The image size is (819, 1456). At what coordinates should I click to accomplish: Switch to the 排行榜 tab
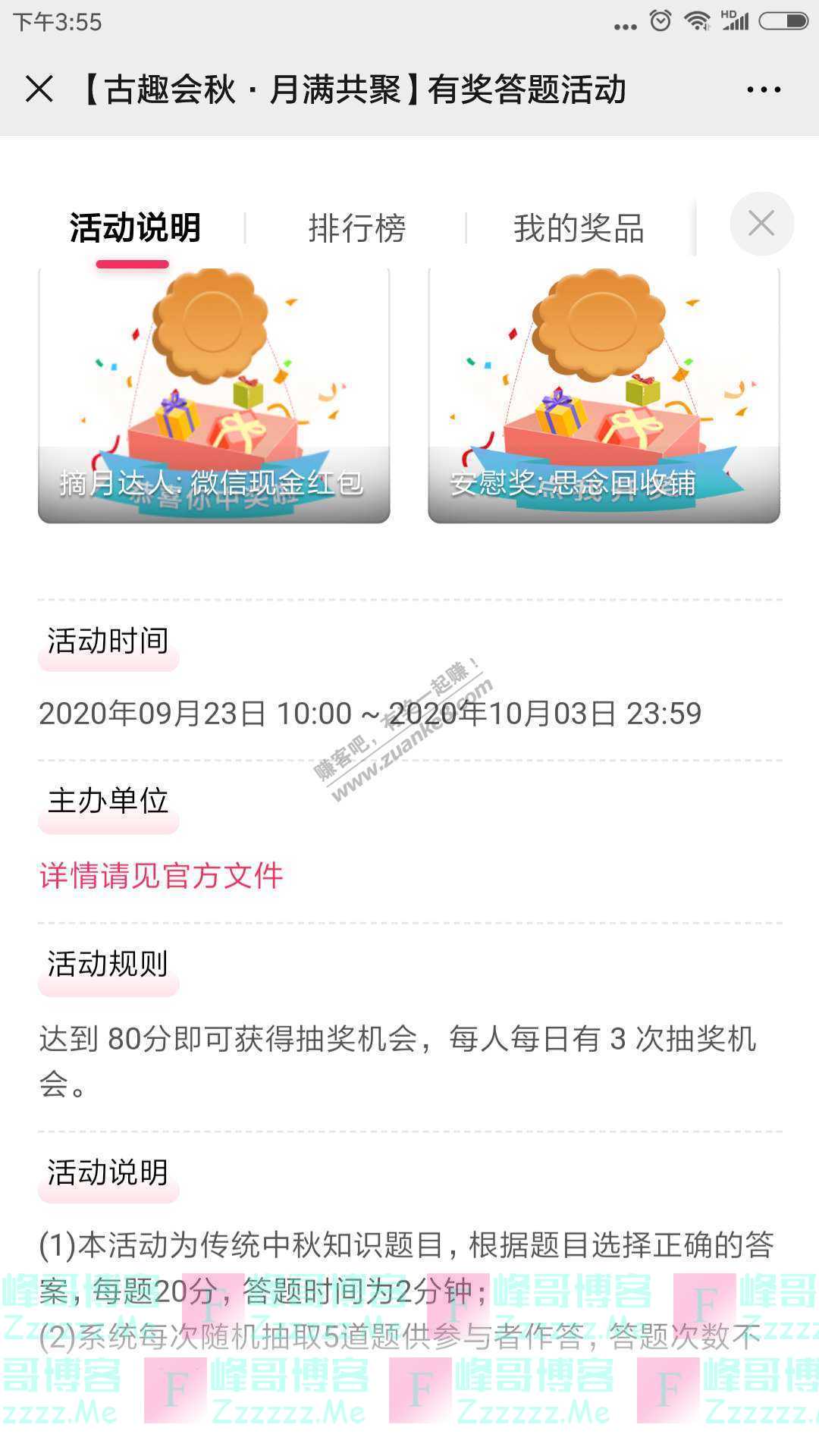click(356, 228)
